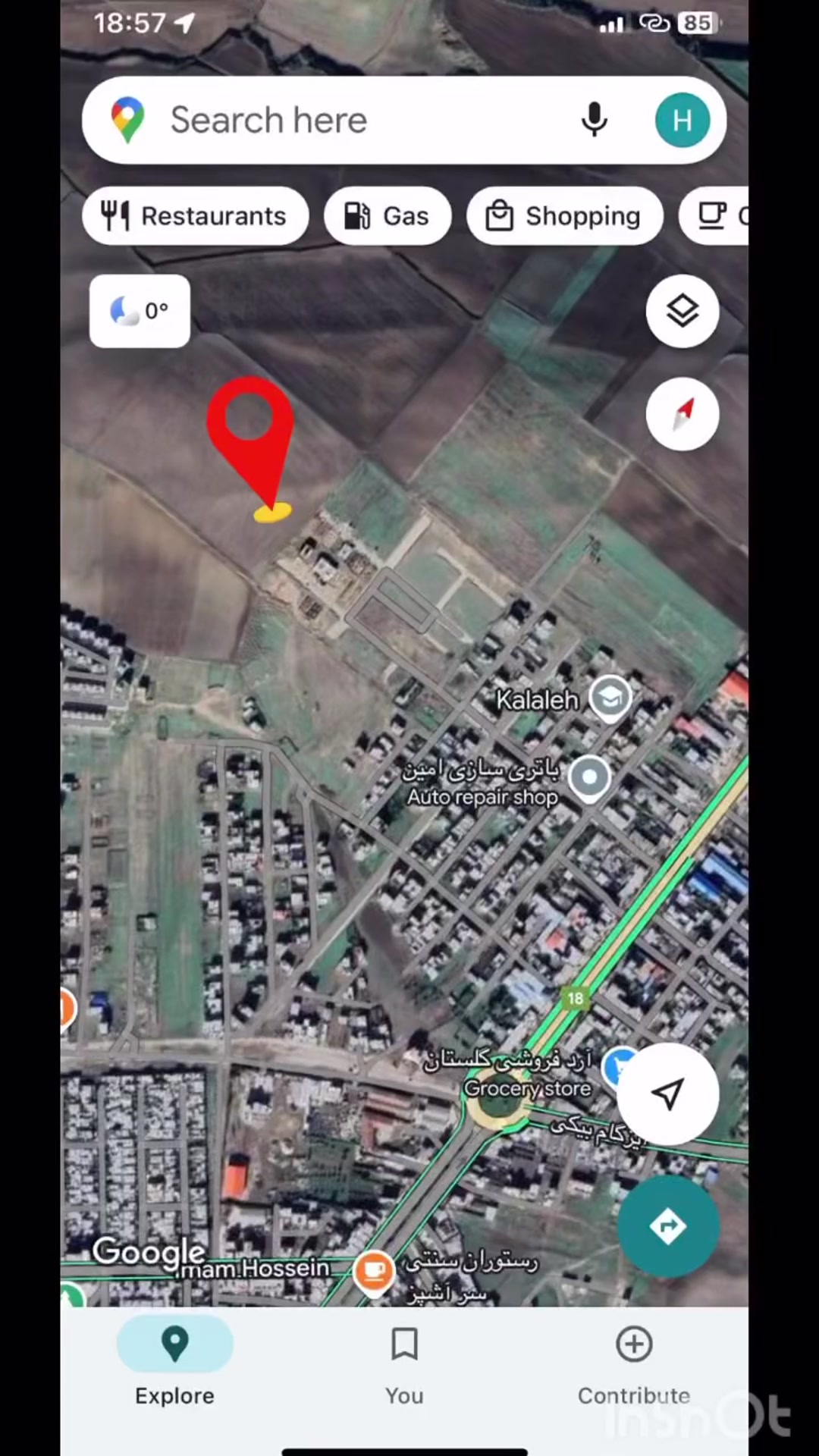819x1456 pixels.
Task: Open the Kalaleh school marker
Action: point(610,696)
